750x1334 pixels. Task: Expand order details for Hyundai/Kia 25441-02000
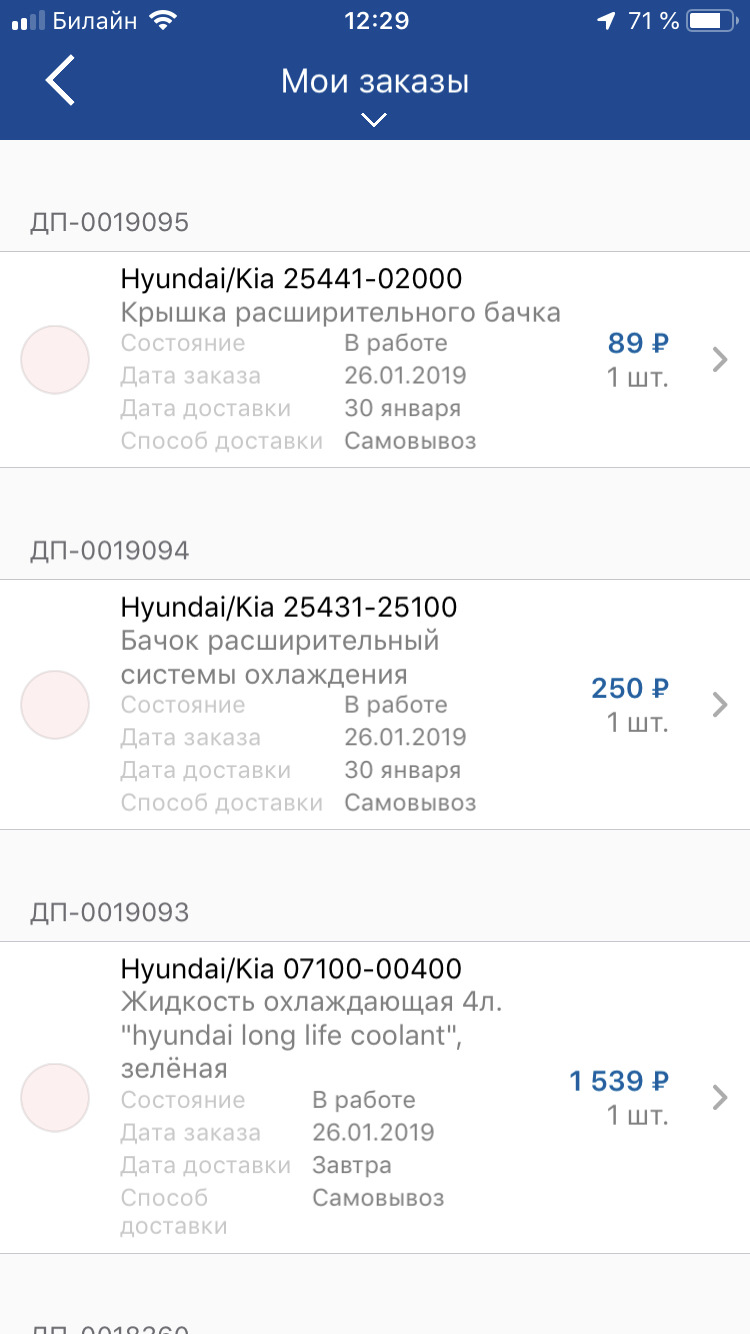tap(718, 359)
